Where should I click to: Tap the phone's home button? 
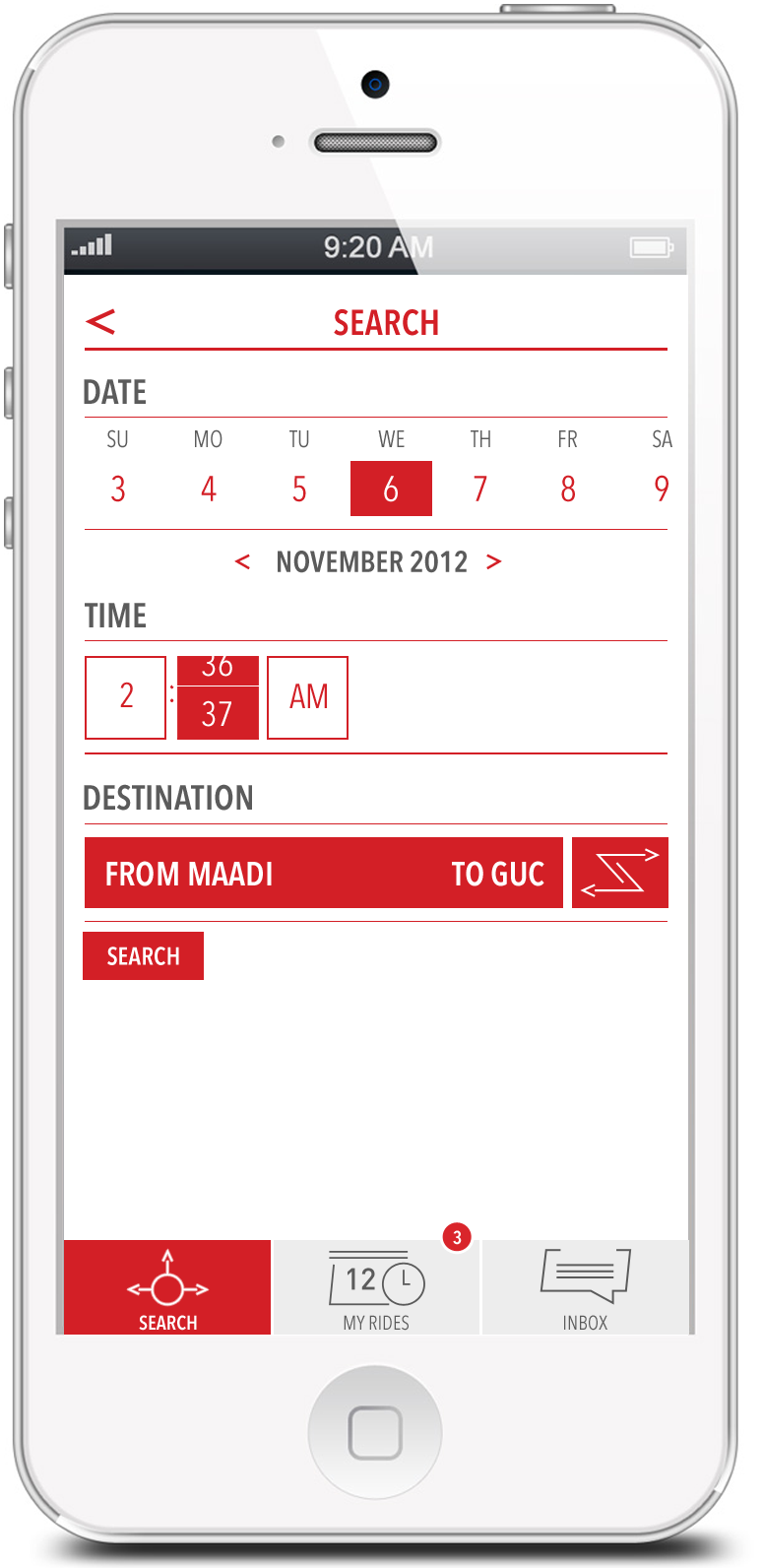[375, 1432]
